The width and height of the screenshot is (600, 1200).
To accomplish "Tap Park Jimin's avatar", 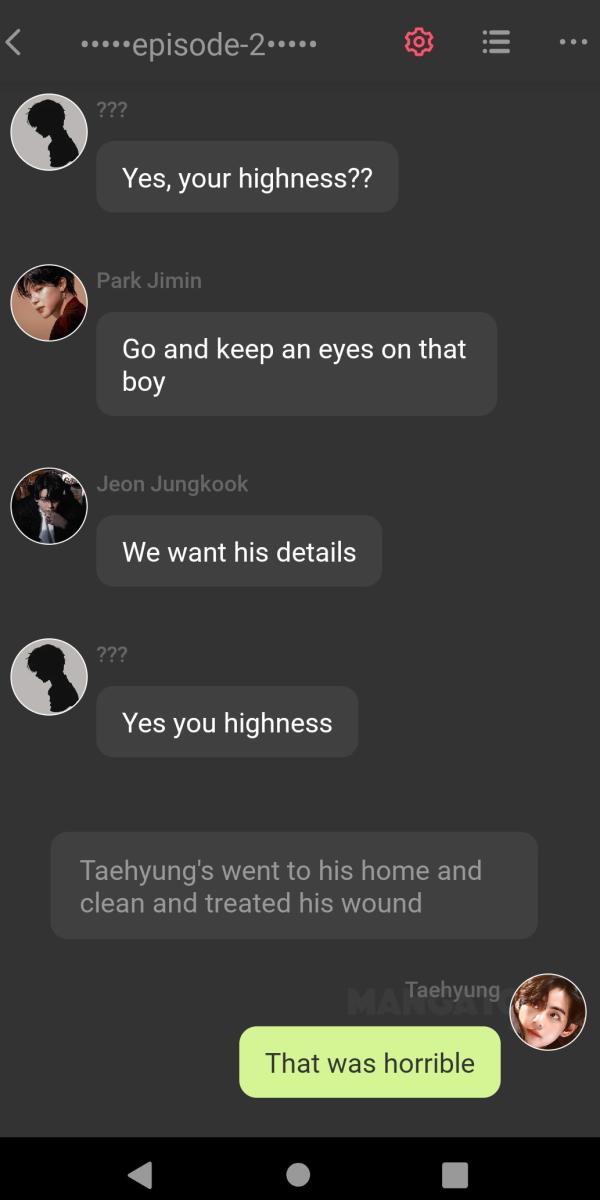I will point(49,303).
